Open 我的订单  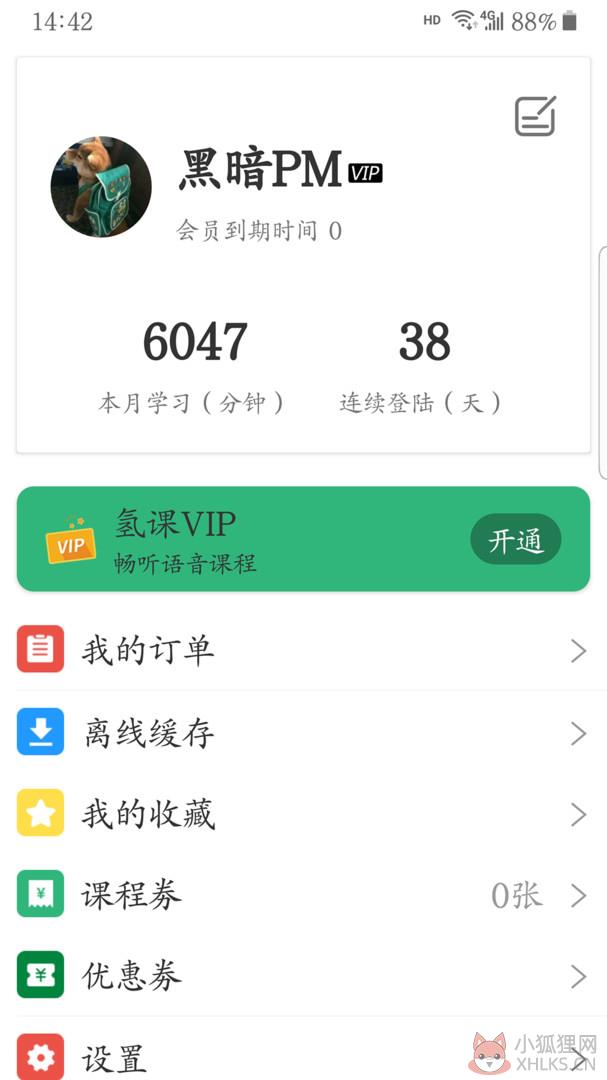click(x=303, y=650)
